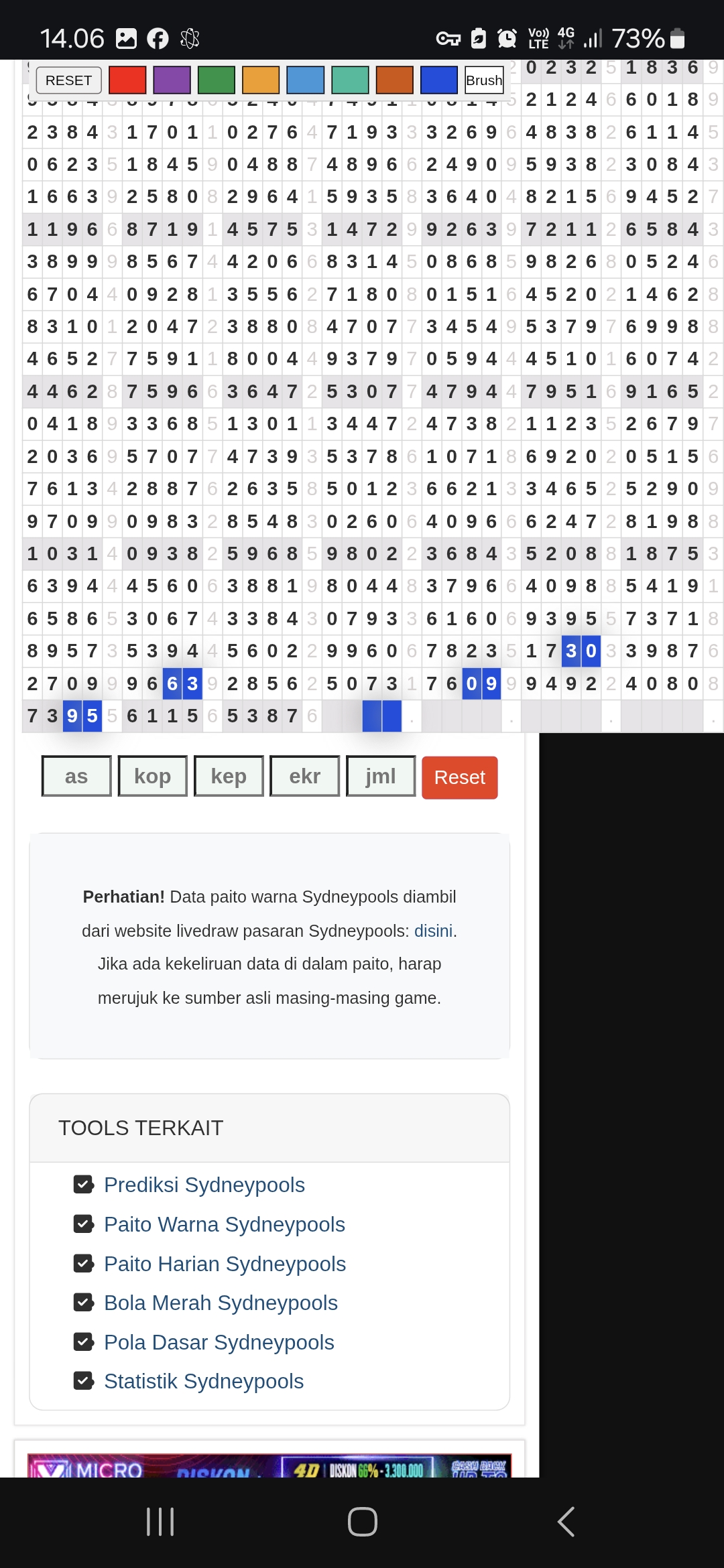This screenshot has height=1568, width=724.
Task: Go back using the system back button
Action: click(x=566, y=1522)
